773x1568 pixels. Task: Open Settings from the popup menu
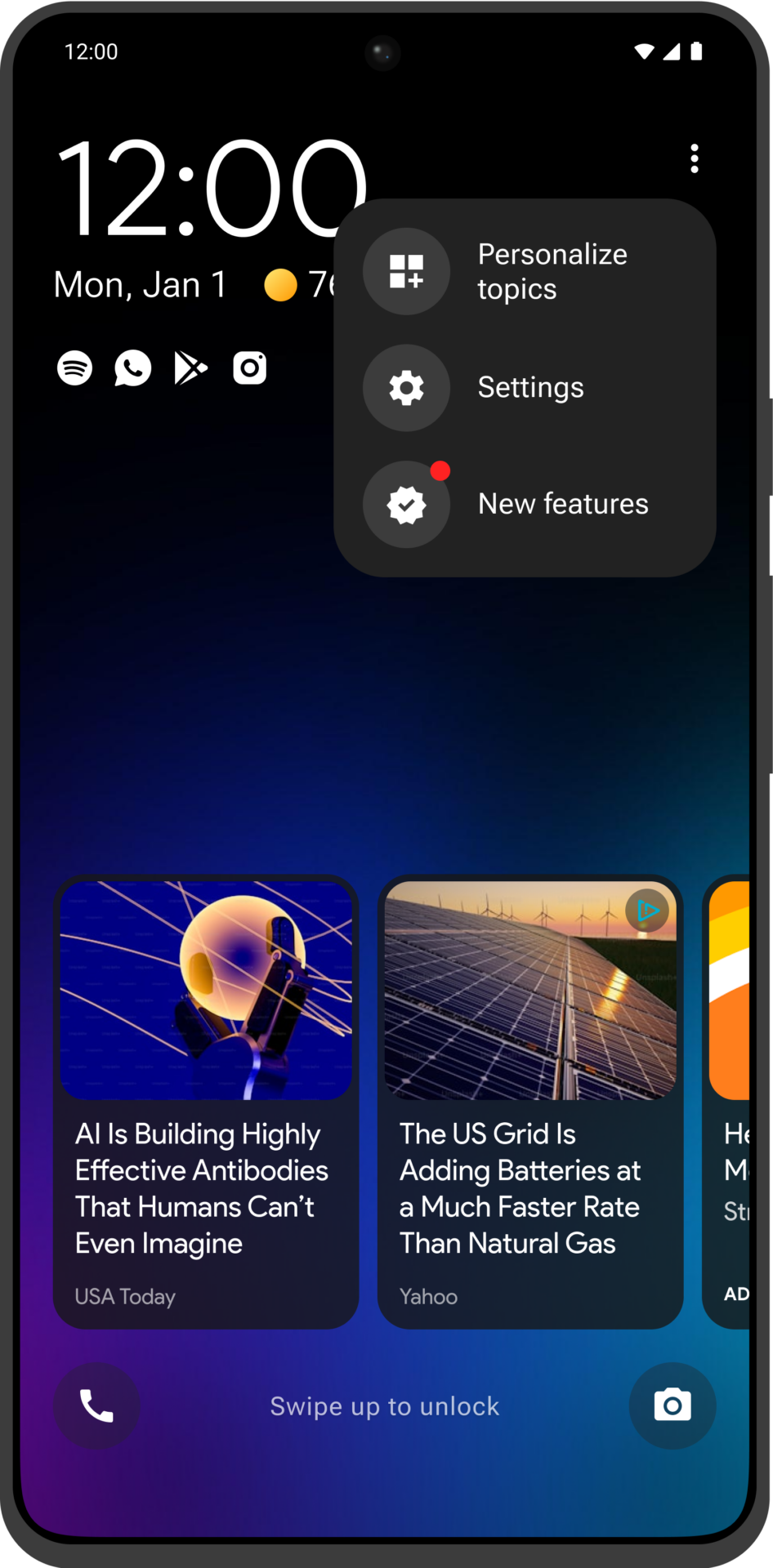click(525, 388)
